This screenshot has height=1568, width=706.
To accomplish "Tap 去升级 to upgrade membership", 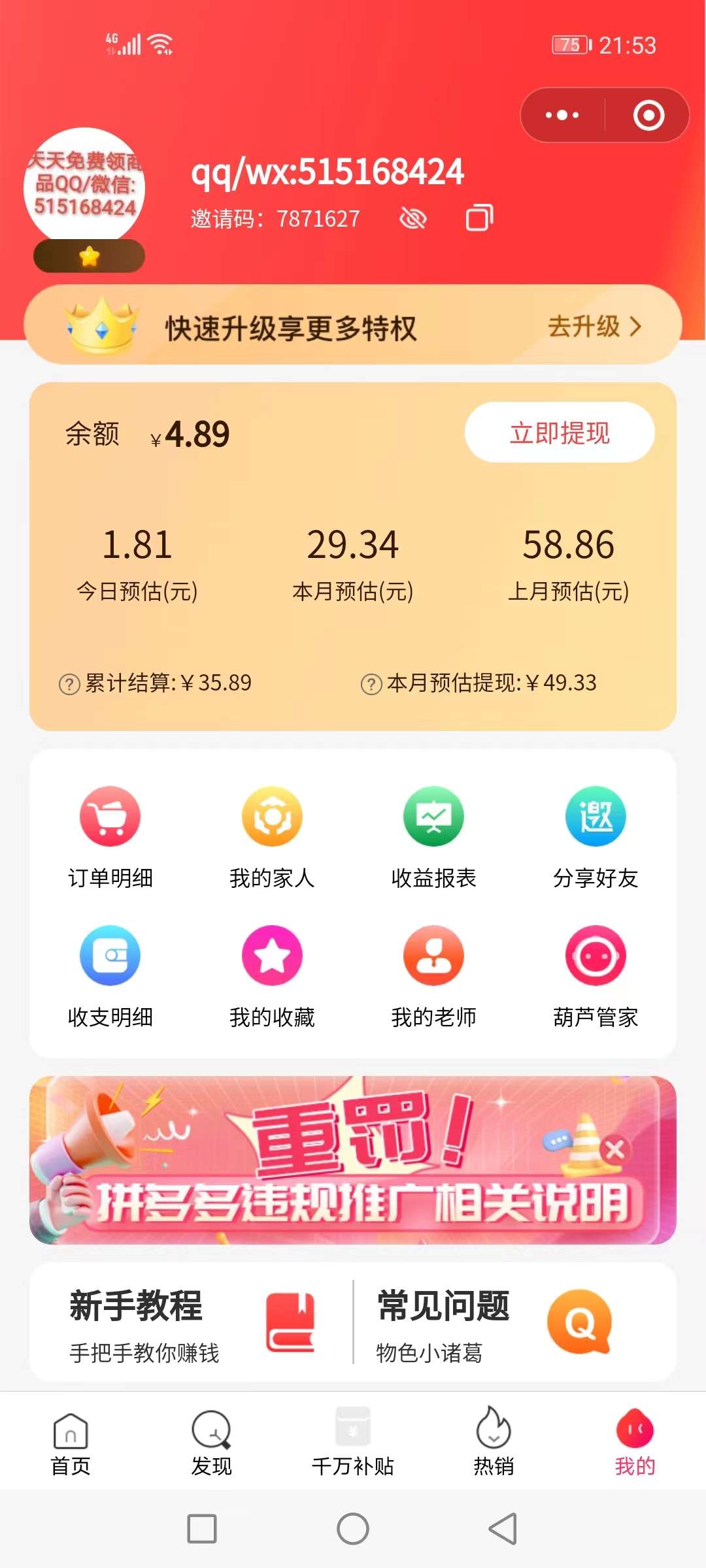I will (x=594, y=326).
